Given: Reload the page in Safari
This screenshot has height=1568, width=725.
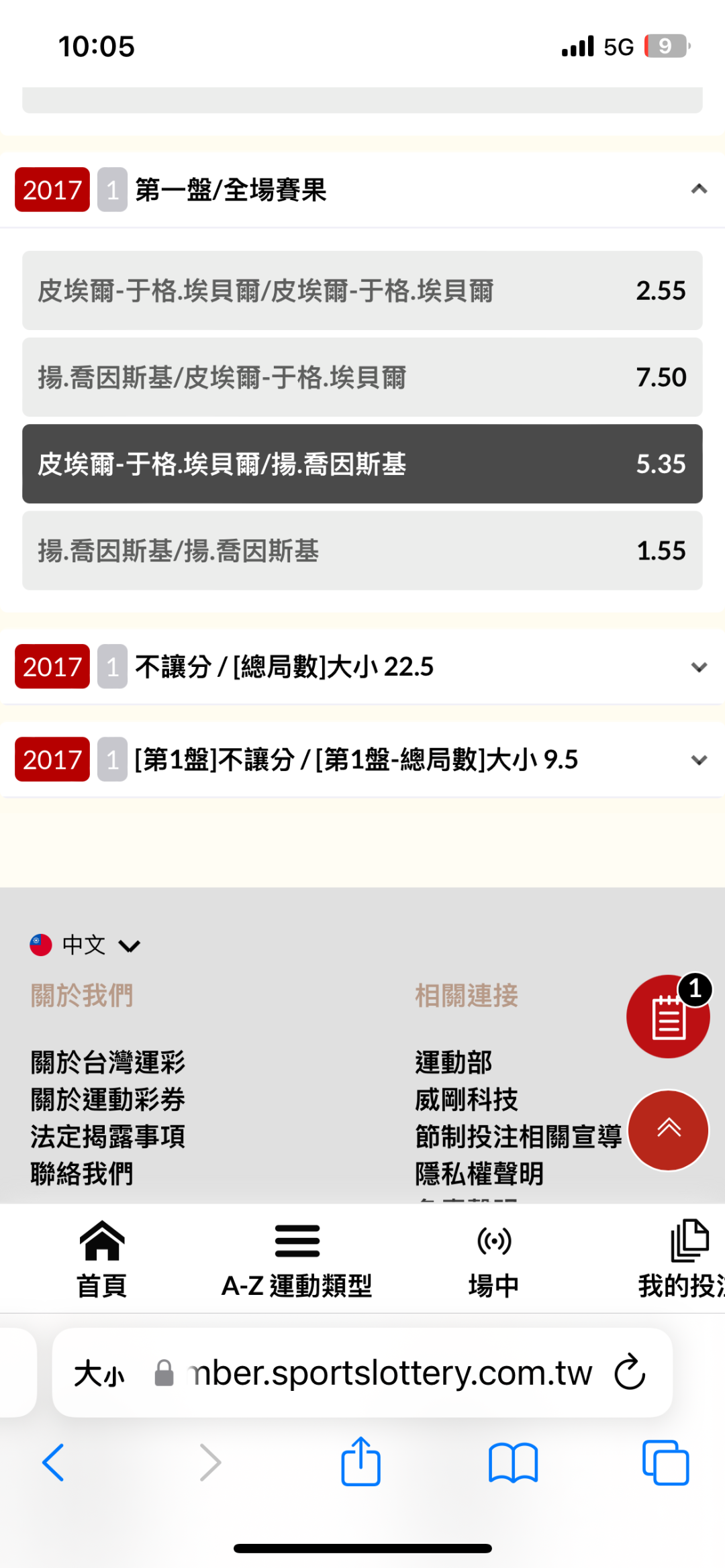Looking at the screenshot, I should click(x=630, y=1372).
